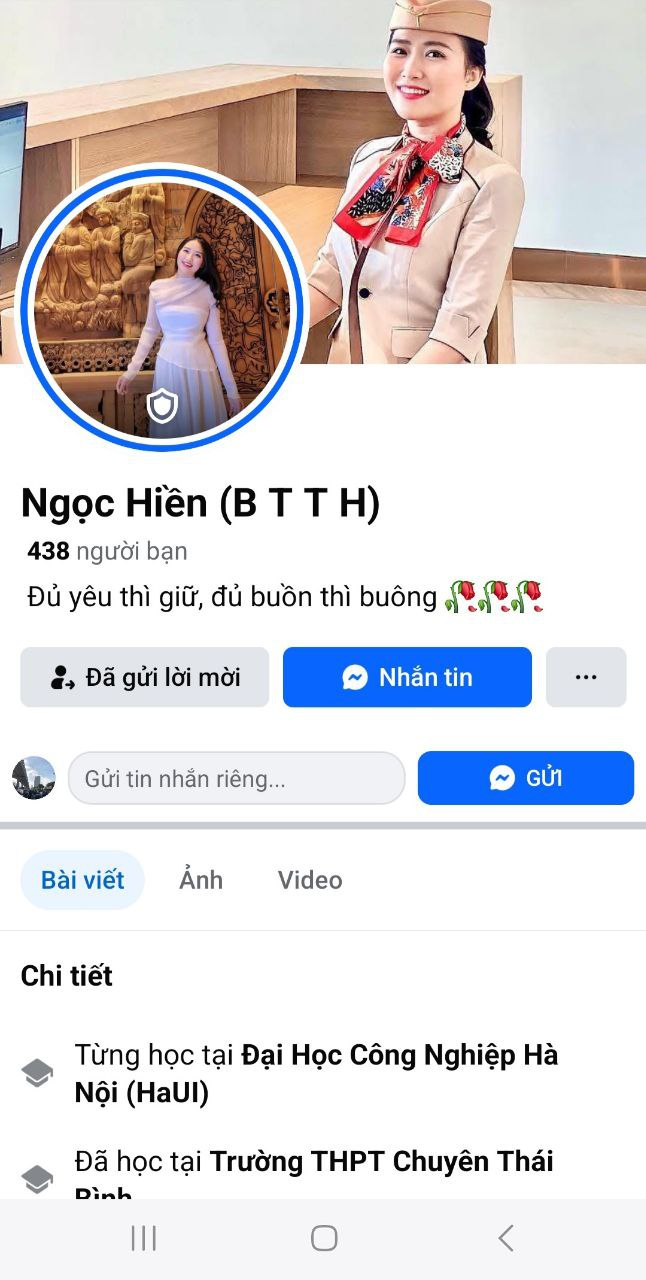The height and width of the screenshot is (1280, 646).
Task: Focus the 'Gửi tin nhắn riêng...' message field
Action: point(236,778)
